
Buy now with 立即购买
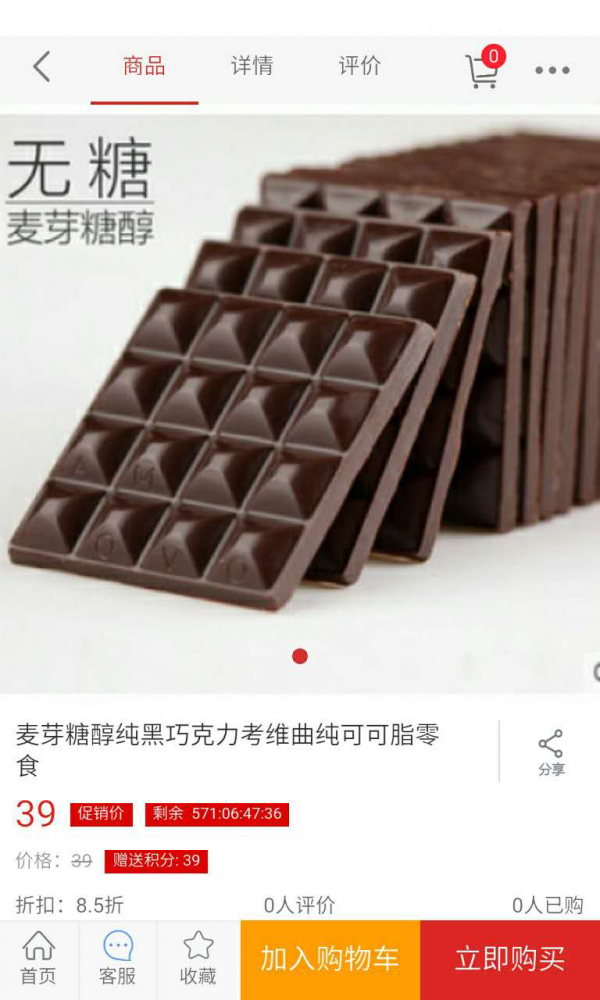click(x=510, y=959)
